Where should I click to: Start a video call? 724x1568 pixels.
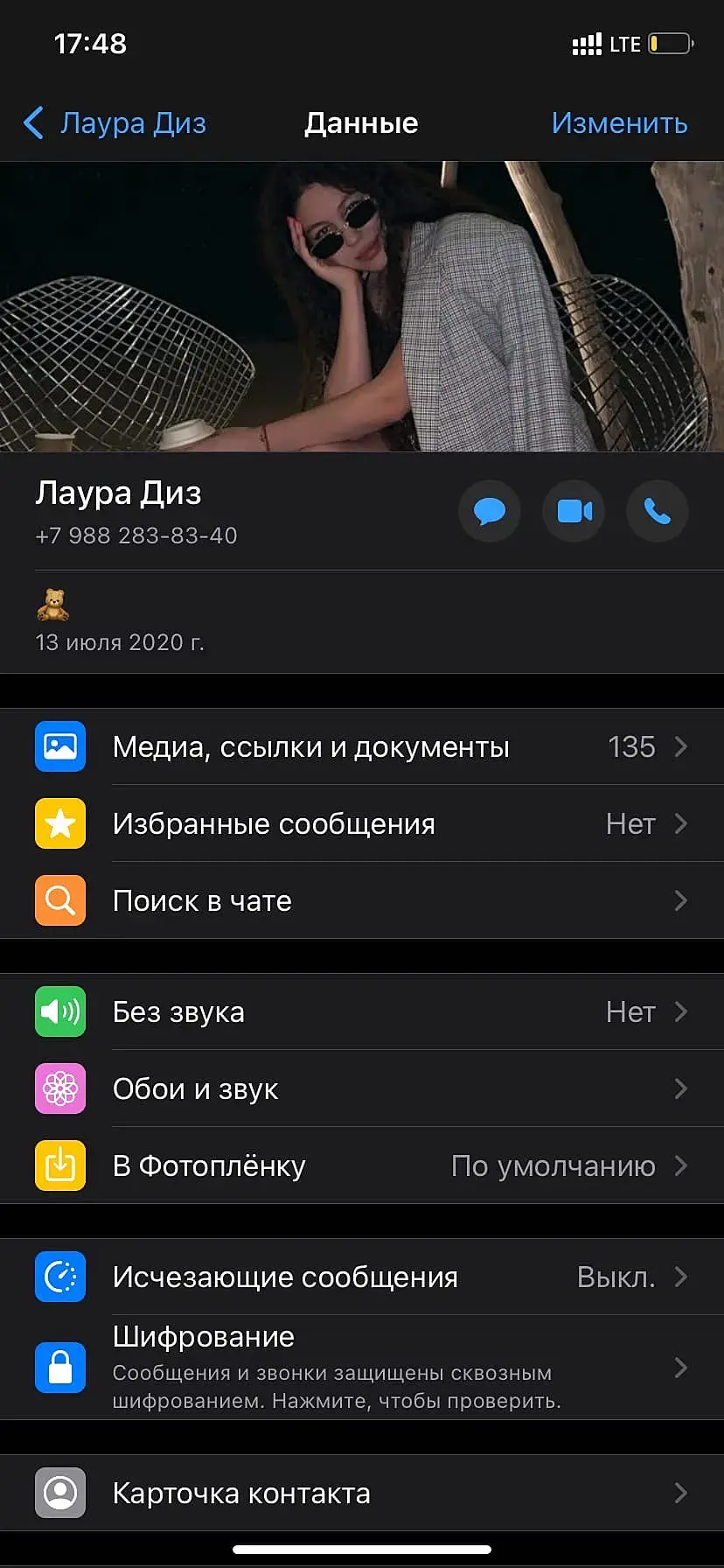[x=574, y=511]
